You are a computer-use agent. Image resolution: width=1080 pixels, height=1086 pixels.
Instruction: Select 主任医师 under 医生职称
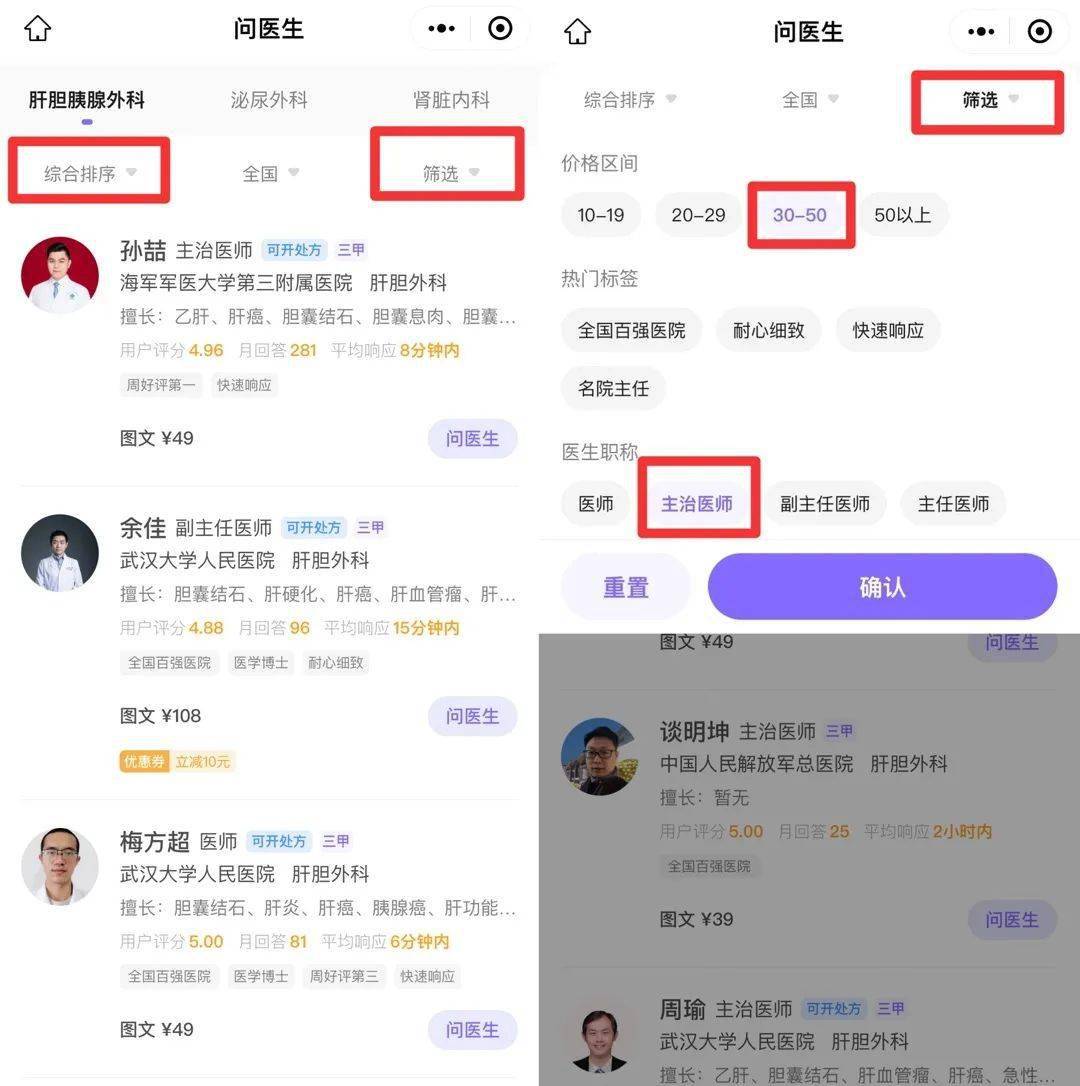click(953, 504)
